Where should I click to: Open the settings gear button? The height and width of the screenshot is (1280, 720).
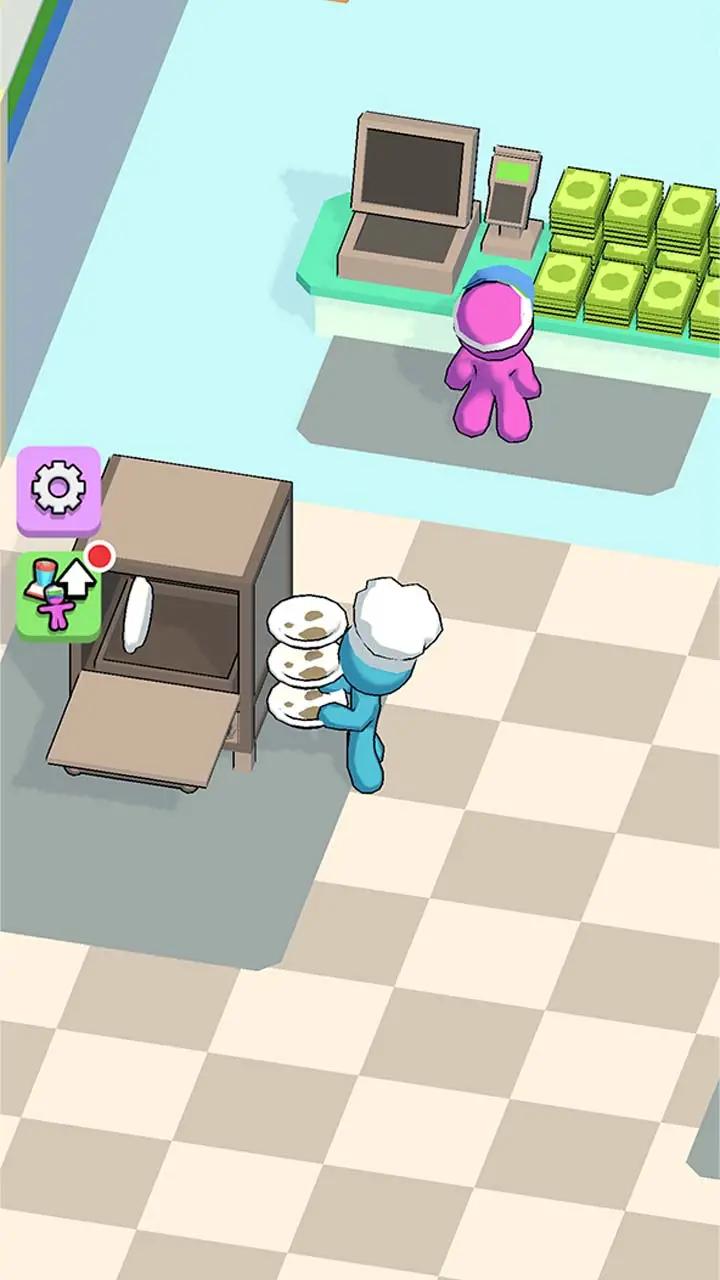[58, 489]
